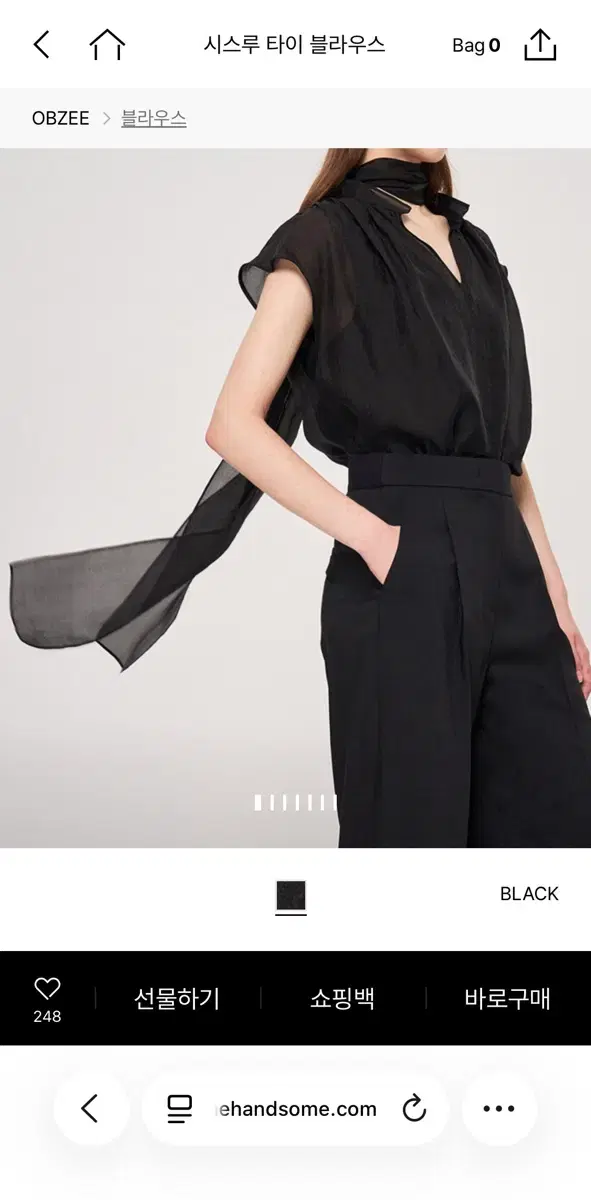Open the home icon in header
The height and width of the screenshot is (1200, 591).
coord(107,44)
